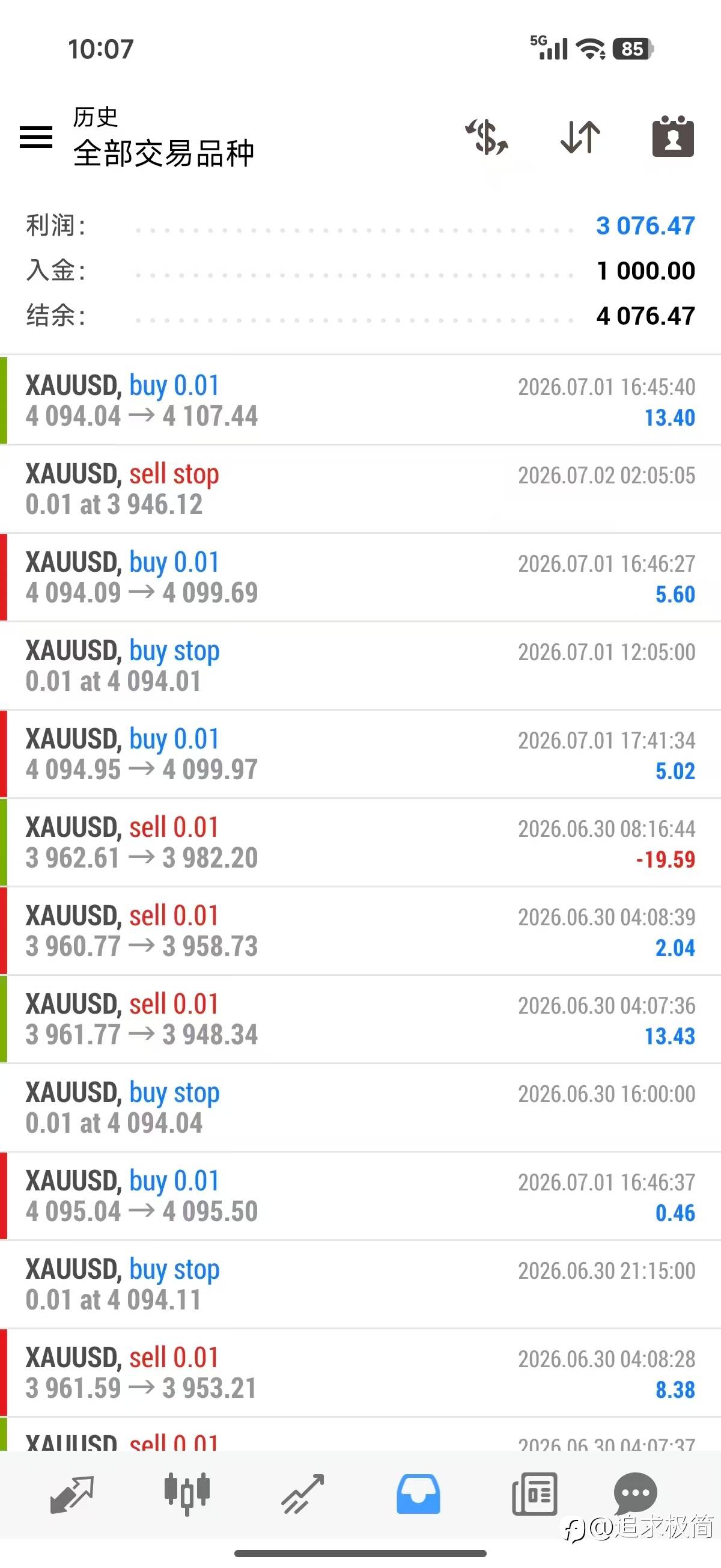Screen dimensions: 721x1568
Task: Open sell trade with profit 13.43
Action: (x=360, y=1019)
